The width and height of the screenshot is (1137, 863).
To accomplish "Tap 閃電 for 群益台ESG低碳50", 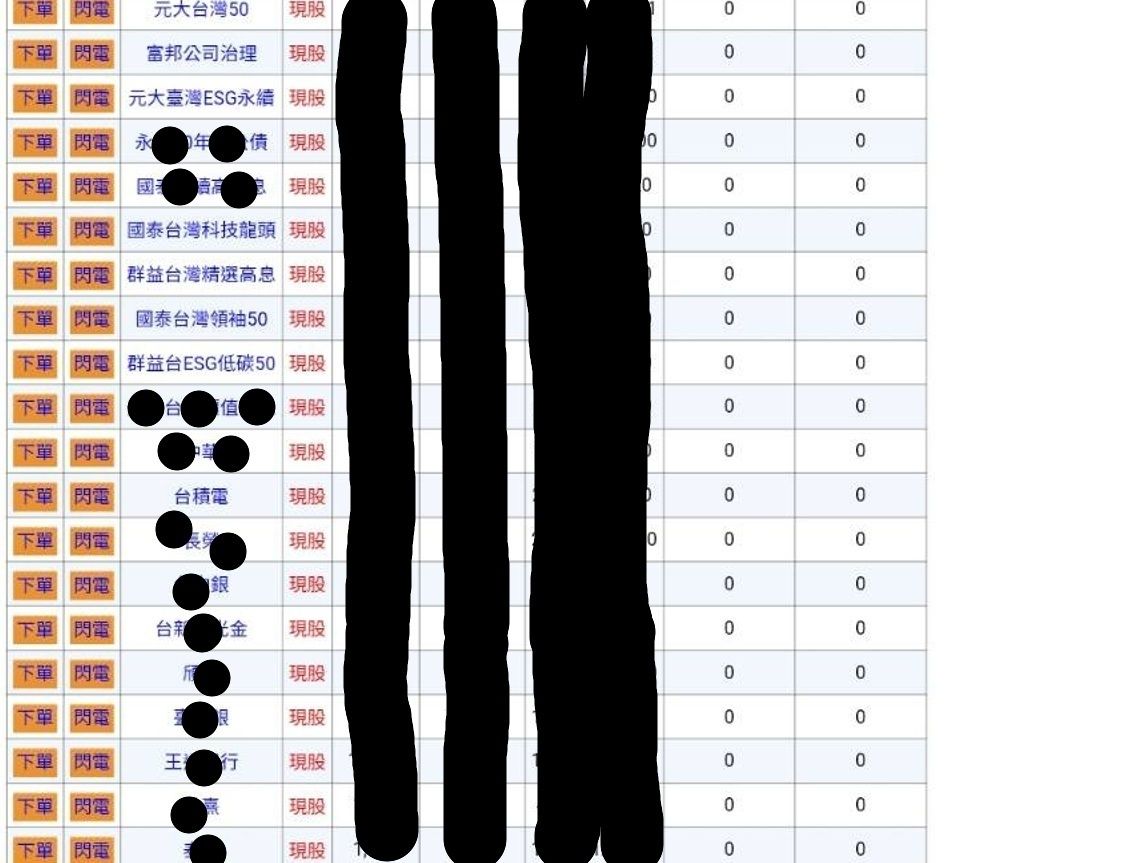I will 91,363.
